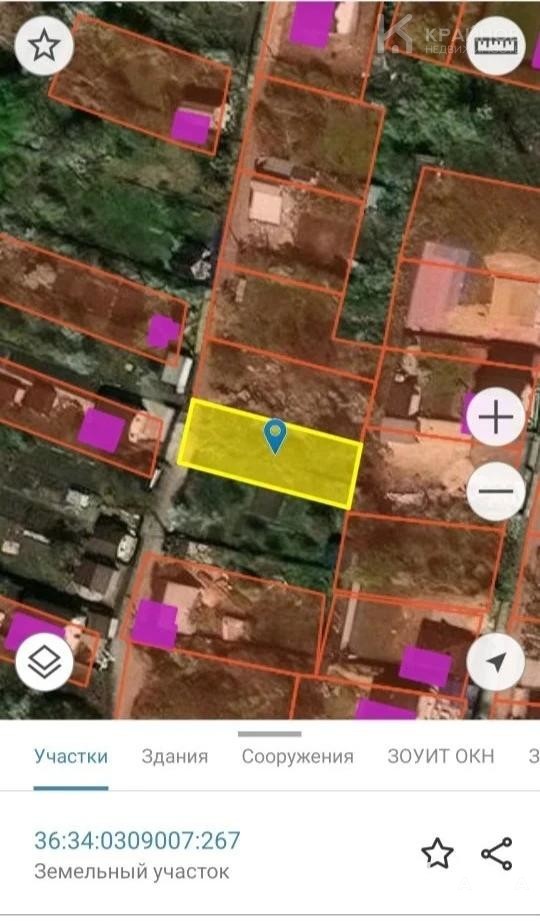
Task: Tap the blue location pin on the parcel
Action: (x=274, y=436)
